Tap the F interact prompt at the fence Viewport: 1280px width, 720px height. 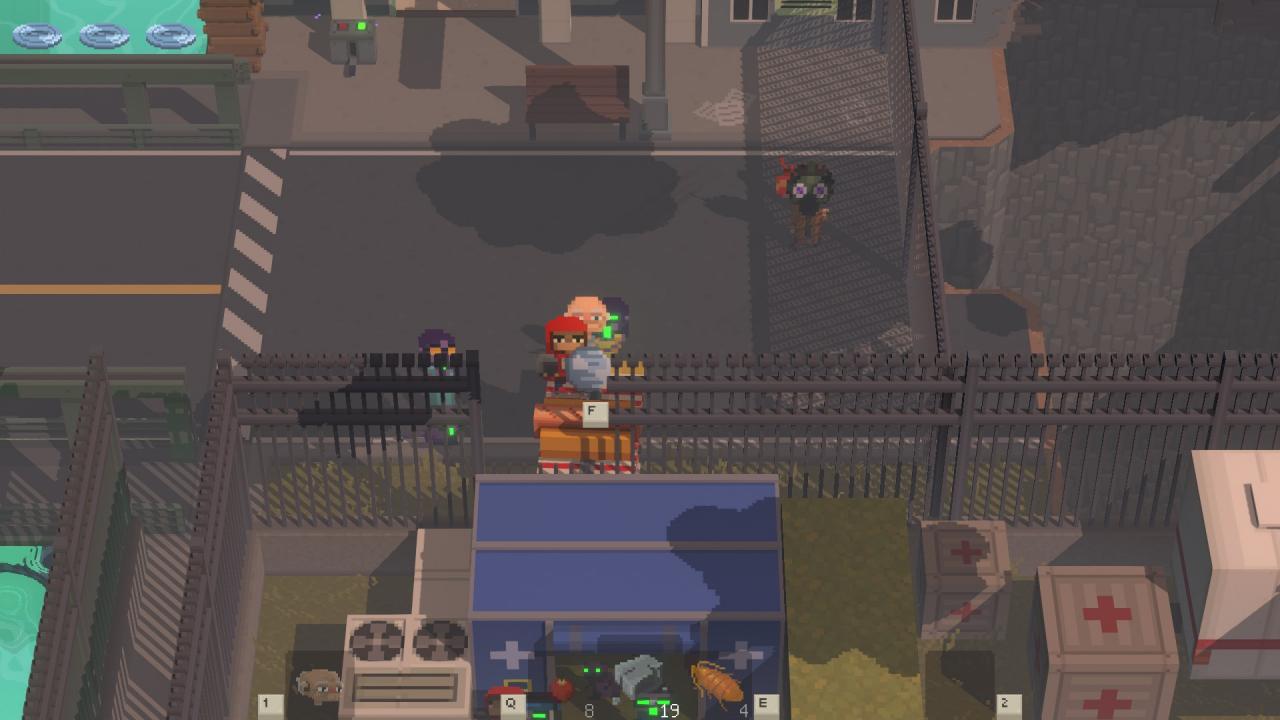tap(593, 411)
